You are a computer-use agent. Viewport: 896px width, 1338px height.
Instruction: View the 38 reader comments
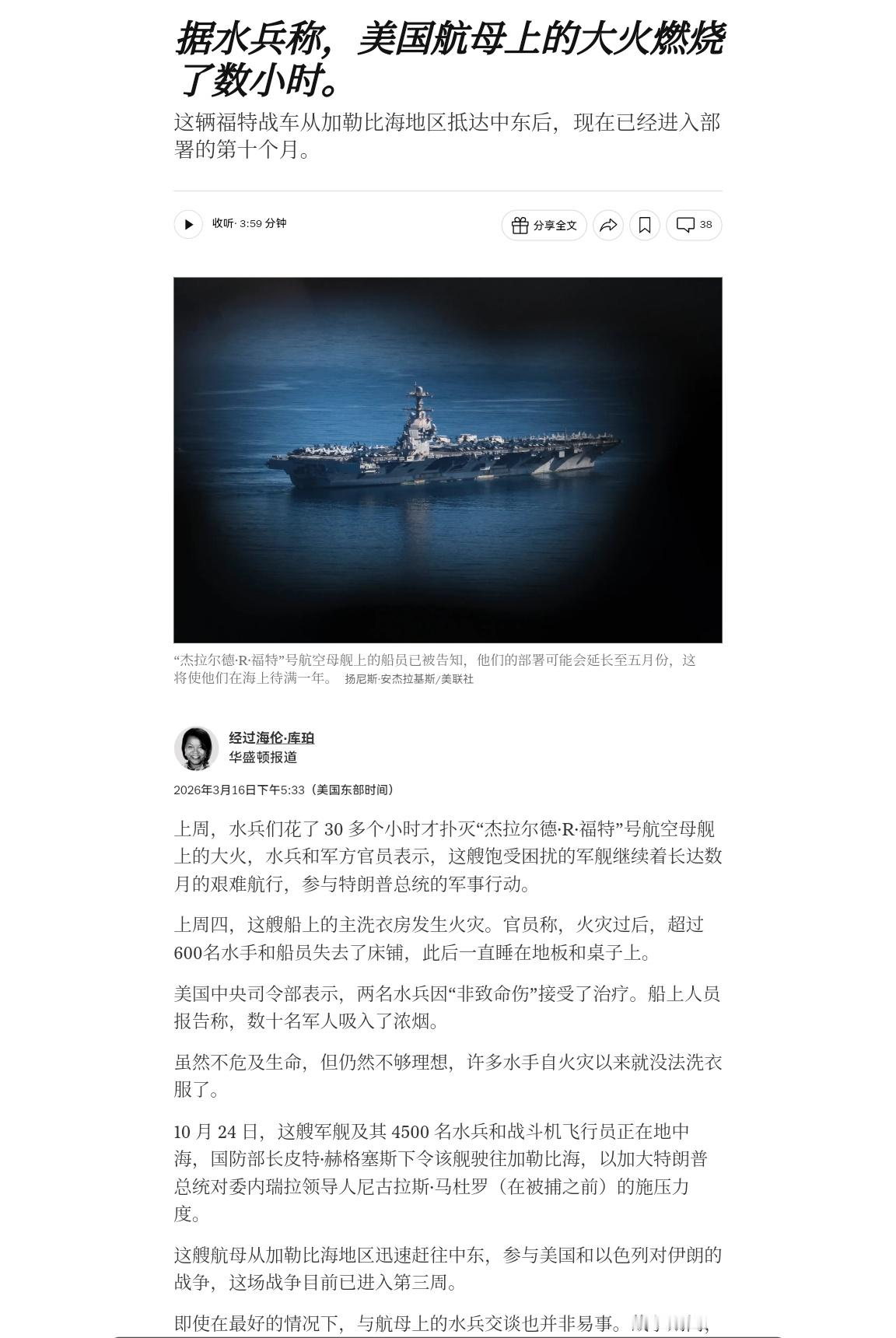[x=692, y=225]
